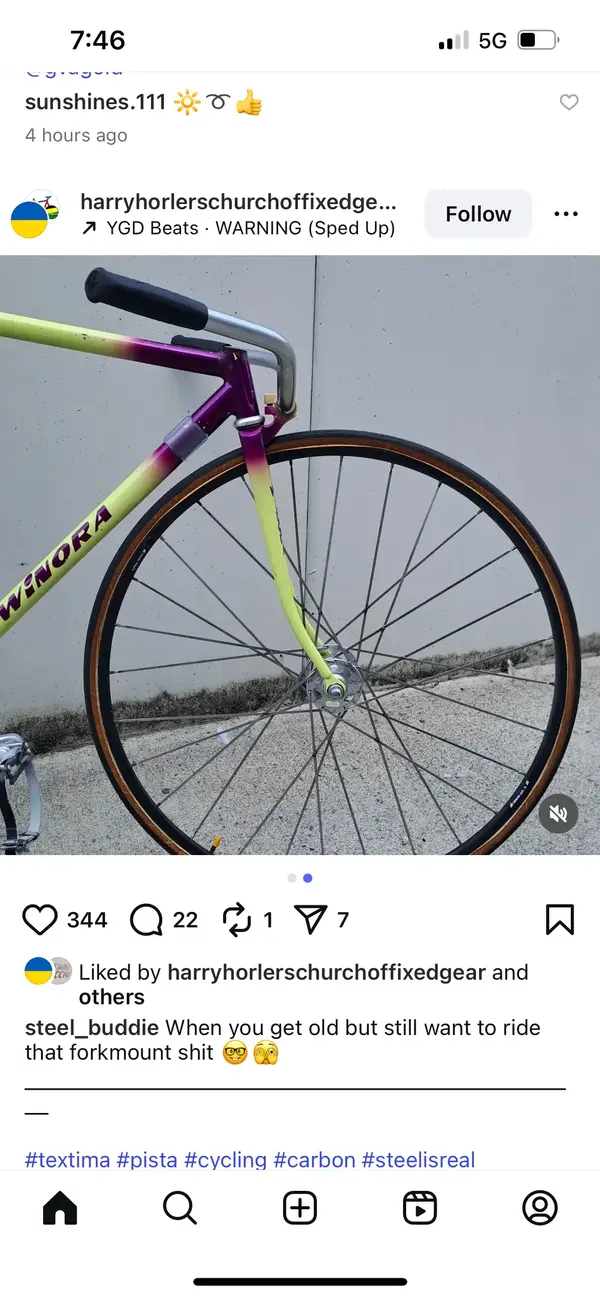This screenshot has height=1298, width=600.
Task: Share the post via paper plane icon
Action: coord(311,919)
